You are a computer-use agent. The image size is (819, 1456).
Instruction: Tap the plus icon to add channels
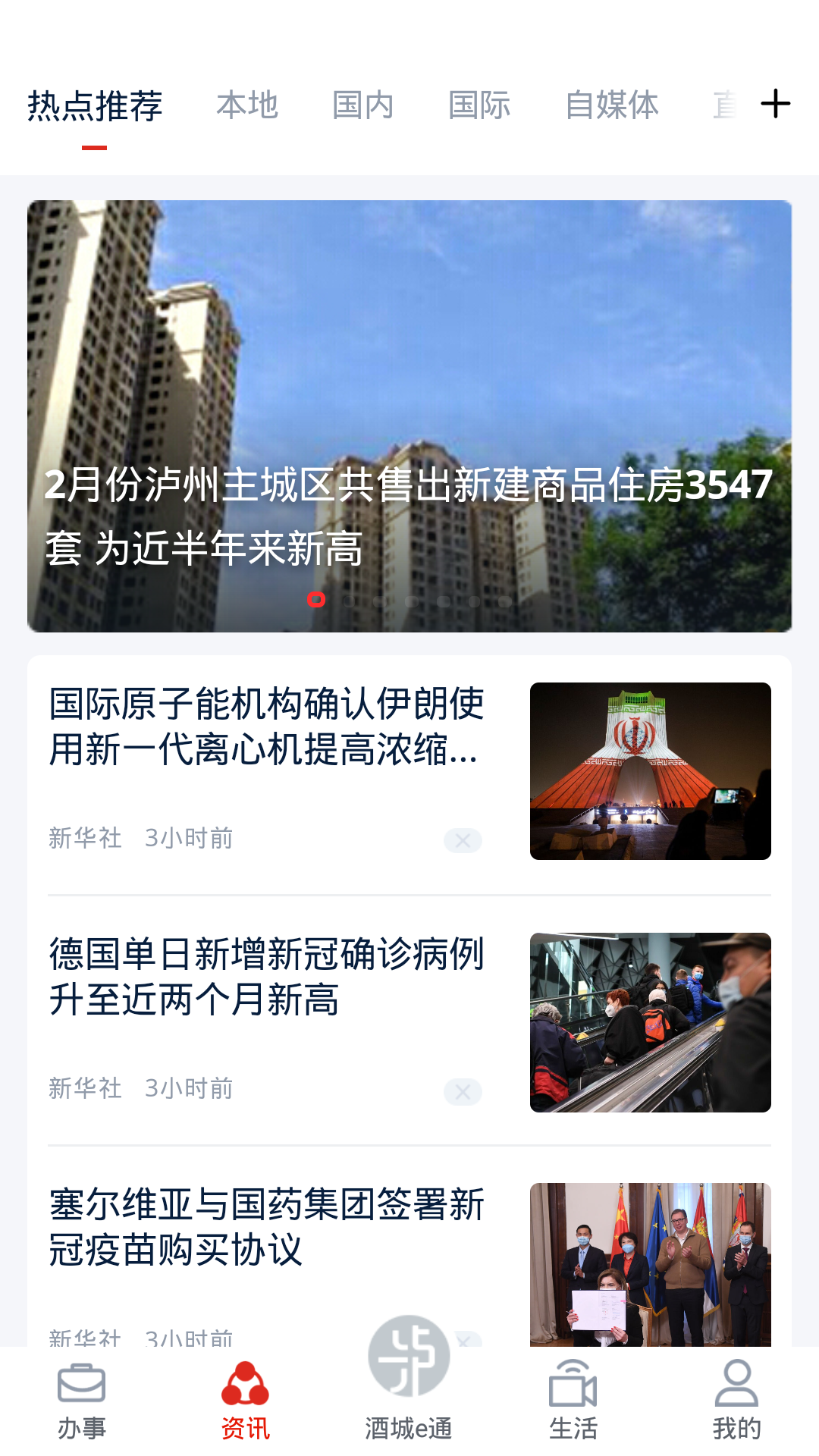[x=775, y=104]
